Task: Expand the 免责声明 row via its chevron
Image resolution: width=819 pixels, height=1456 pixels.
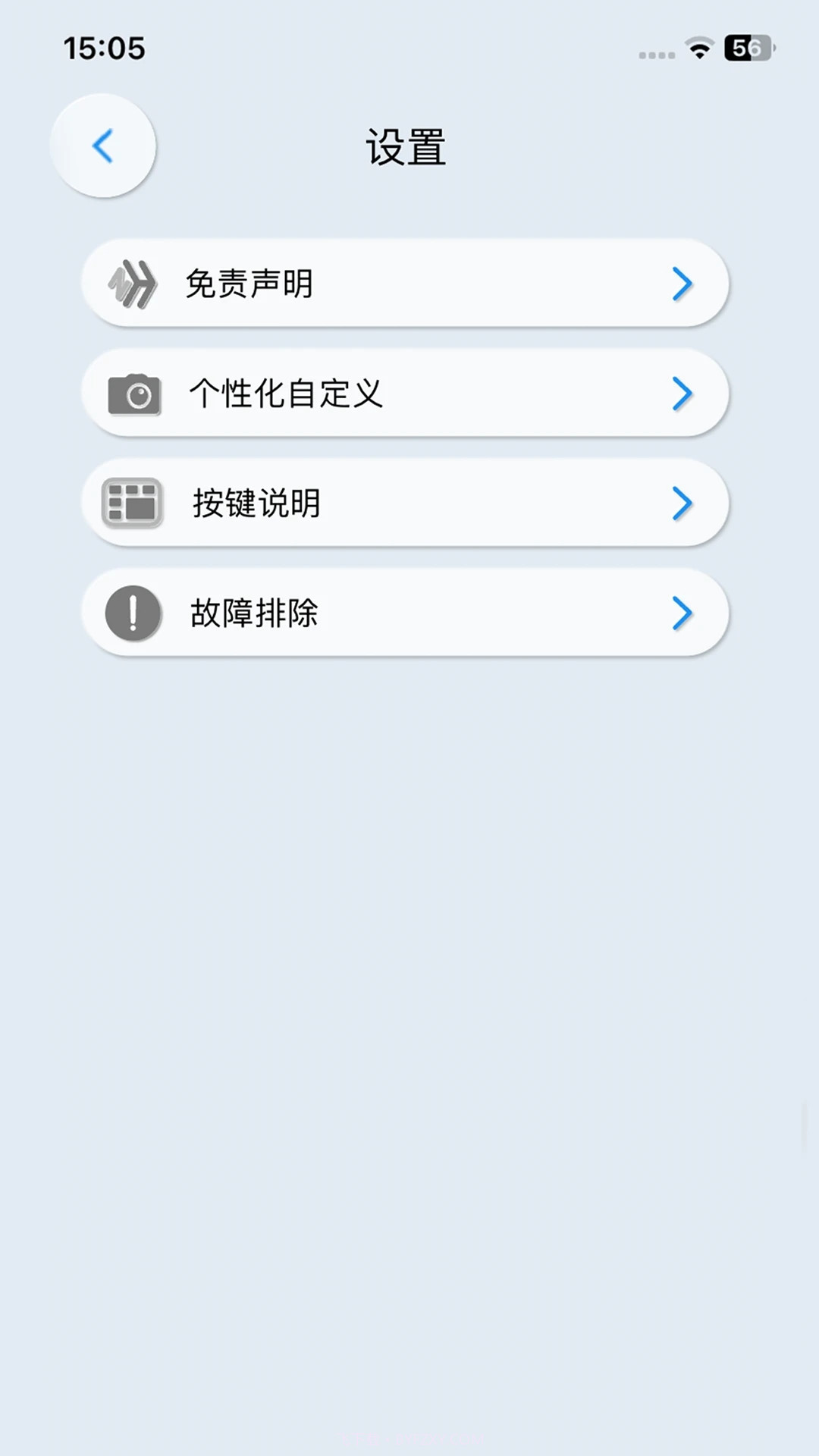Action: 682,284
